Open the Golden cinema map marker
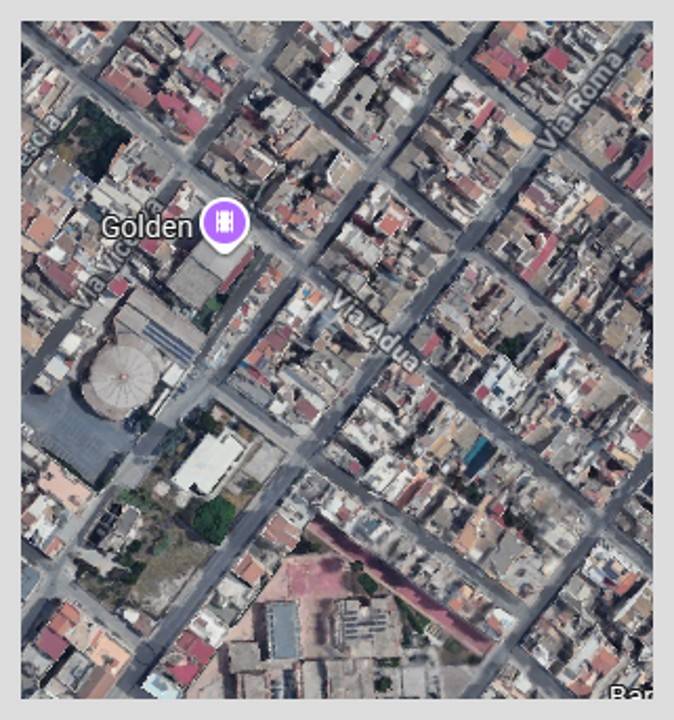The width and height of the screenshot is (674, 720). tap(226, 221)
